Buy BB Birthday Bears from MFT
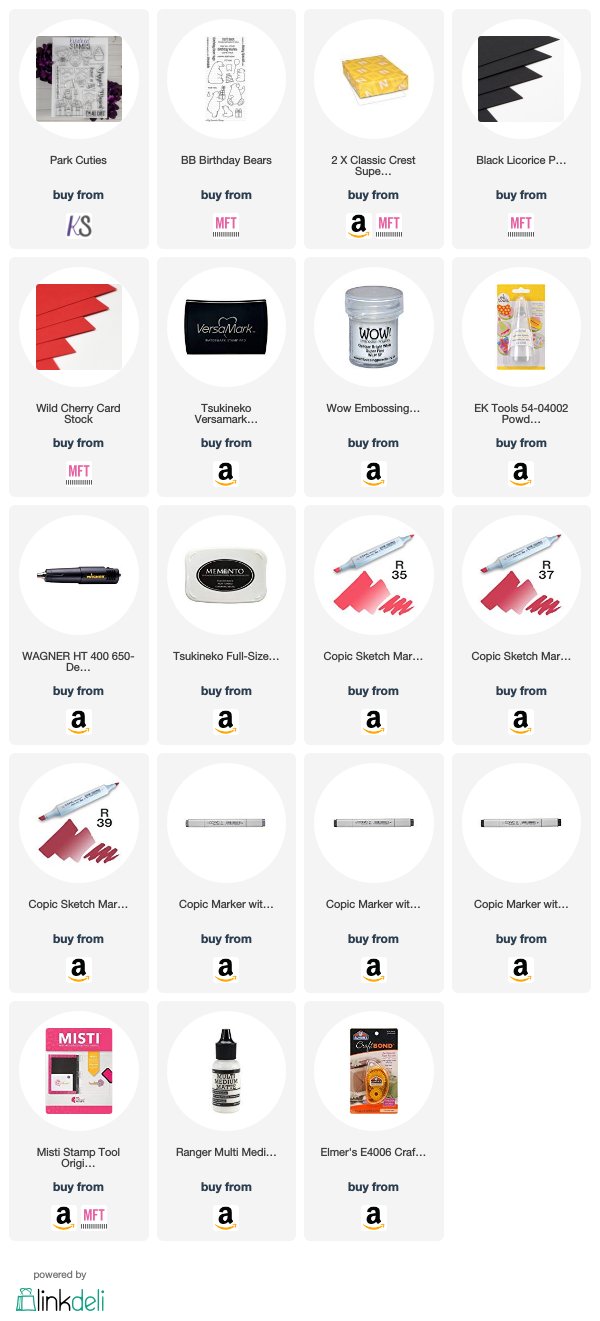 [226, 227]
